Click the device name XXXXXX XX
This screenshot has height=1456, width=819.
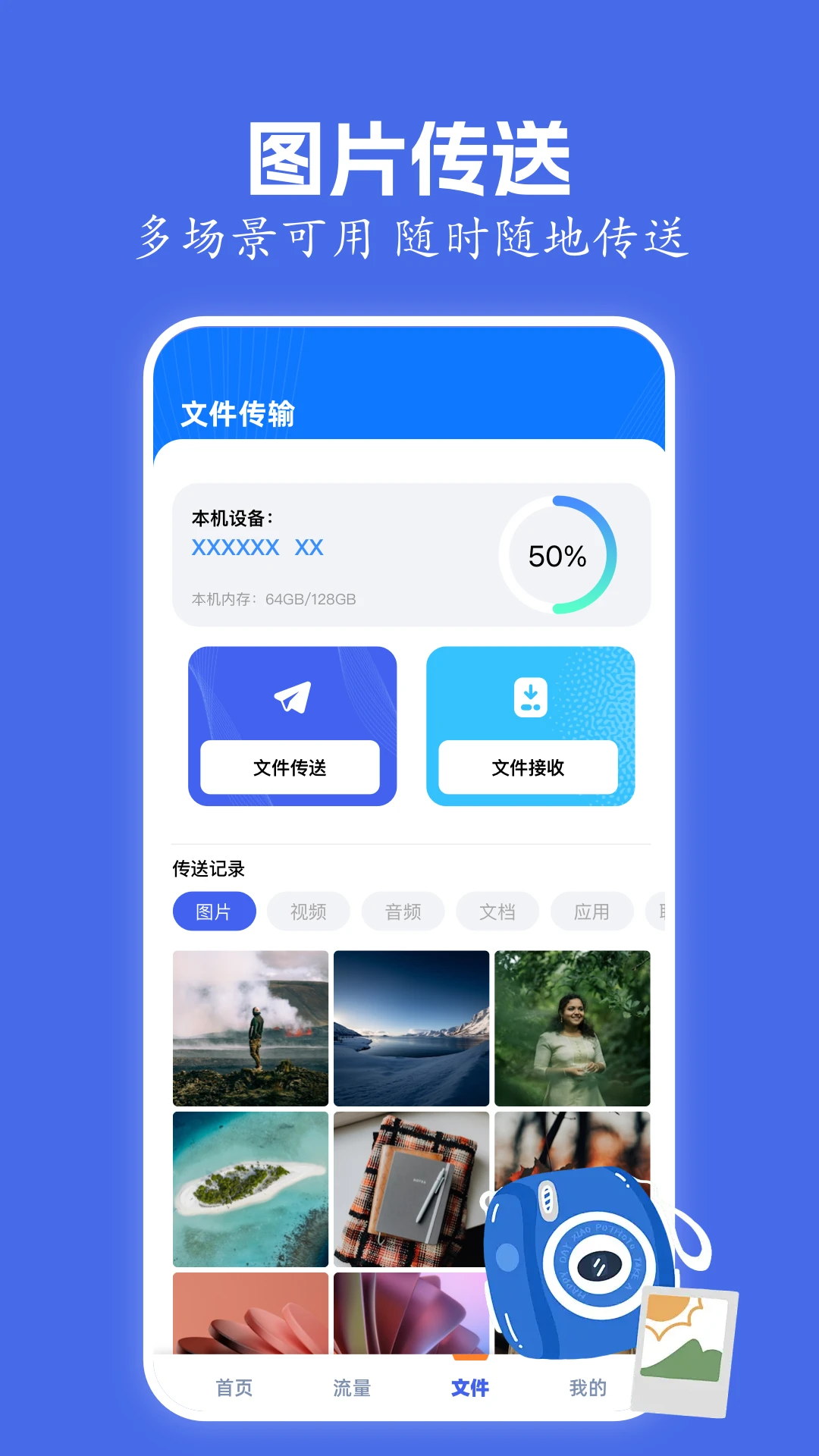[256, 548]
